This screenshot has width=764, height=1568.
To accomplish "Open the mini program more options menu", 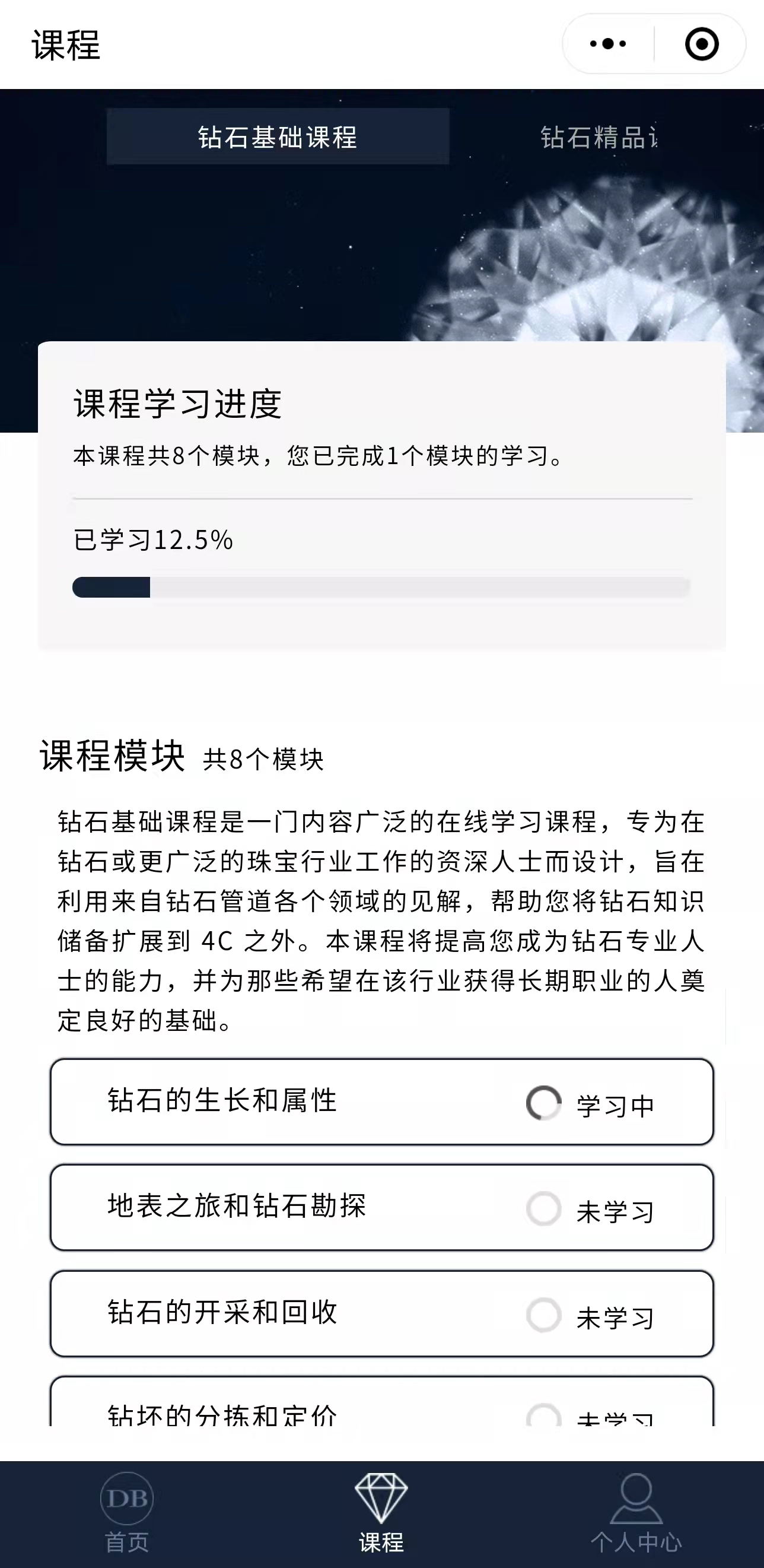I will coord(607,44).
